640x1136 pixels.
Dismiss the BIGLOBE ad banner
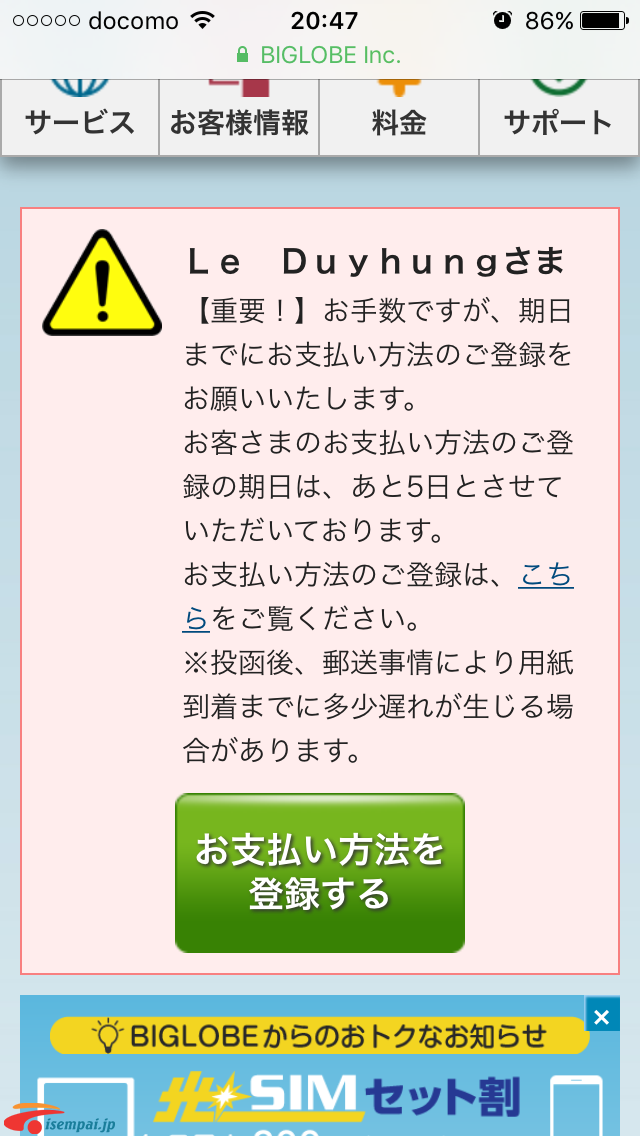pos(601,1017)
